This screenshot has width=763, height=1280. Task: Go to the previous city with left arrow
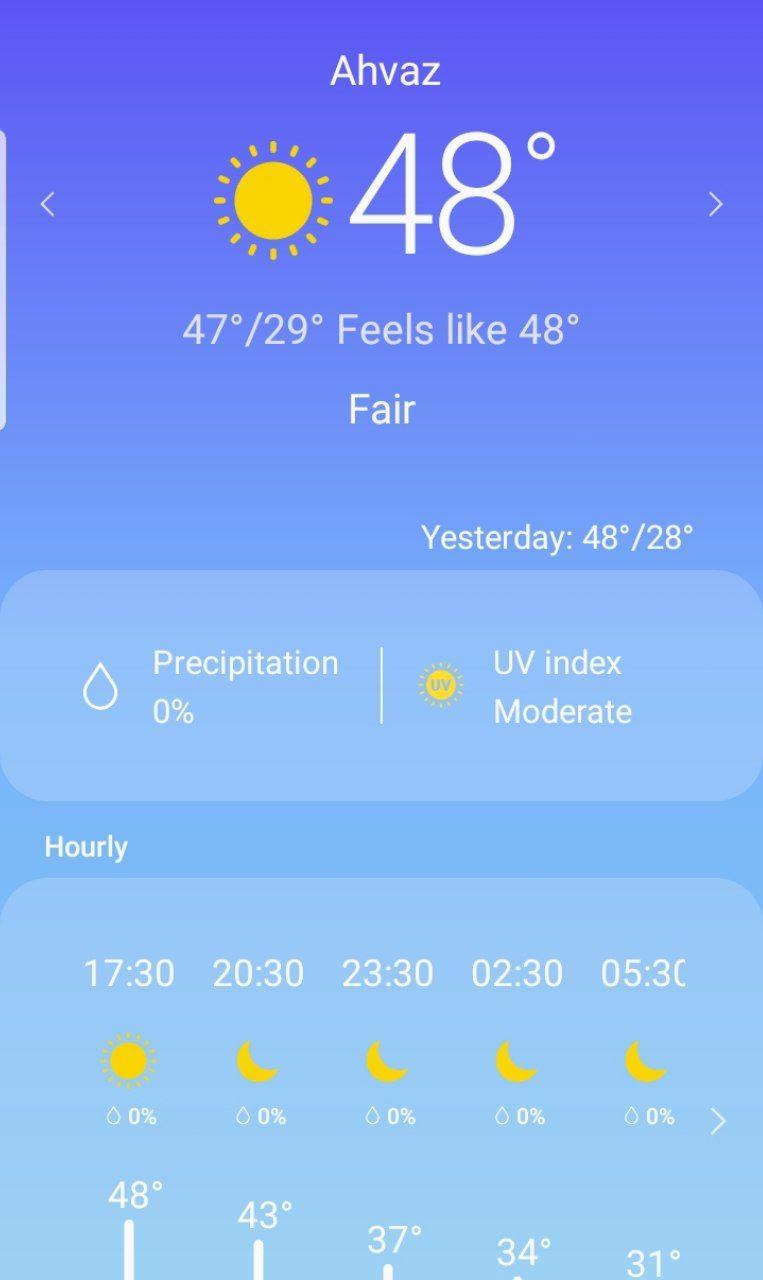pos(47,204)
